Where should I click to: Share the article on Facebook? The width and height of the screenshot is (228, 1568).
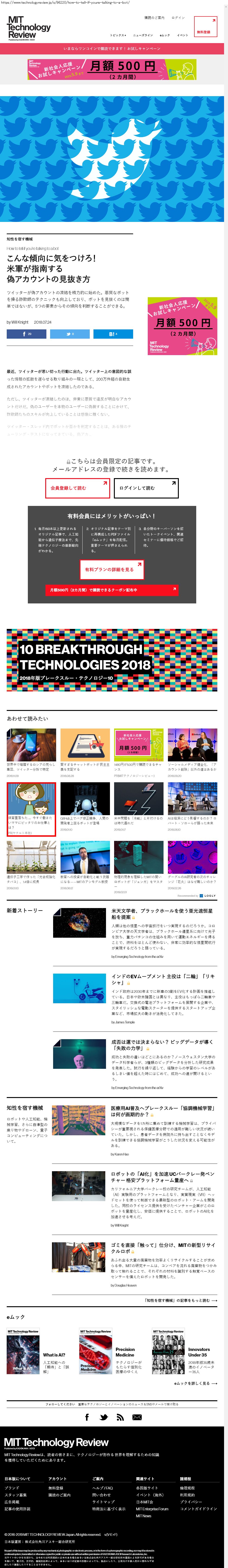point(26,334)
